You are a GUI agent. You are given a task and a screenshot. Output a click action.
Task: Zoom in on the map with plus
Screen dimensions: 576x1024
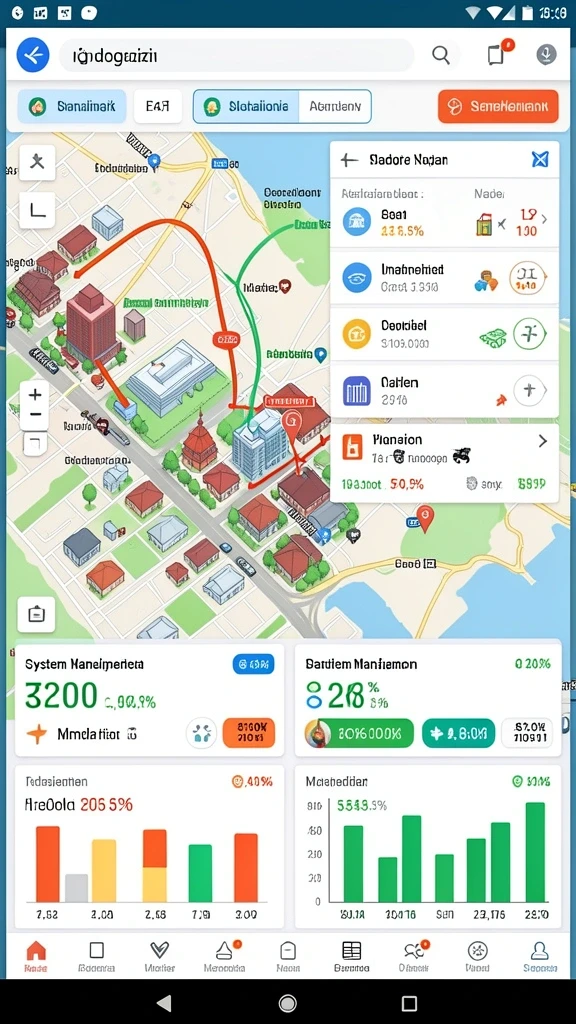click(x=35, y=395)
